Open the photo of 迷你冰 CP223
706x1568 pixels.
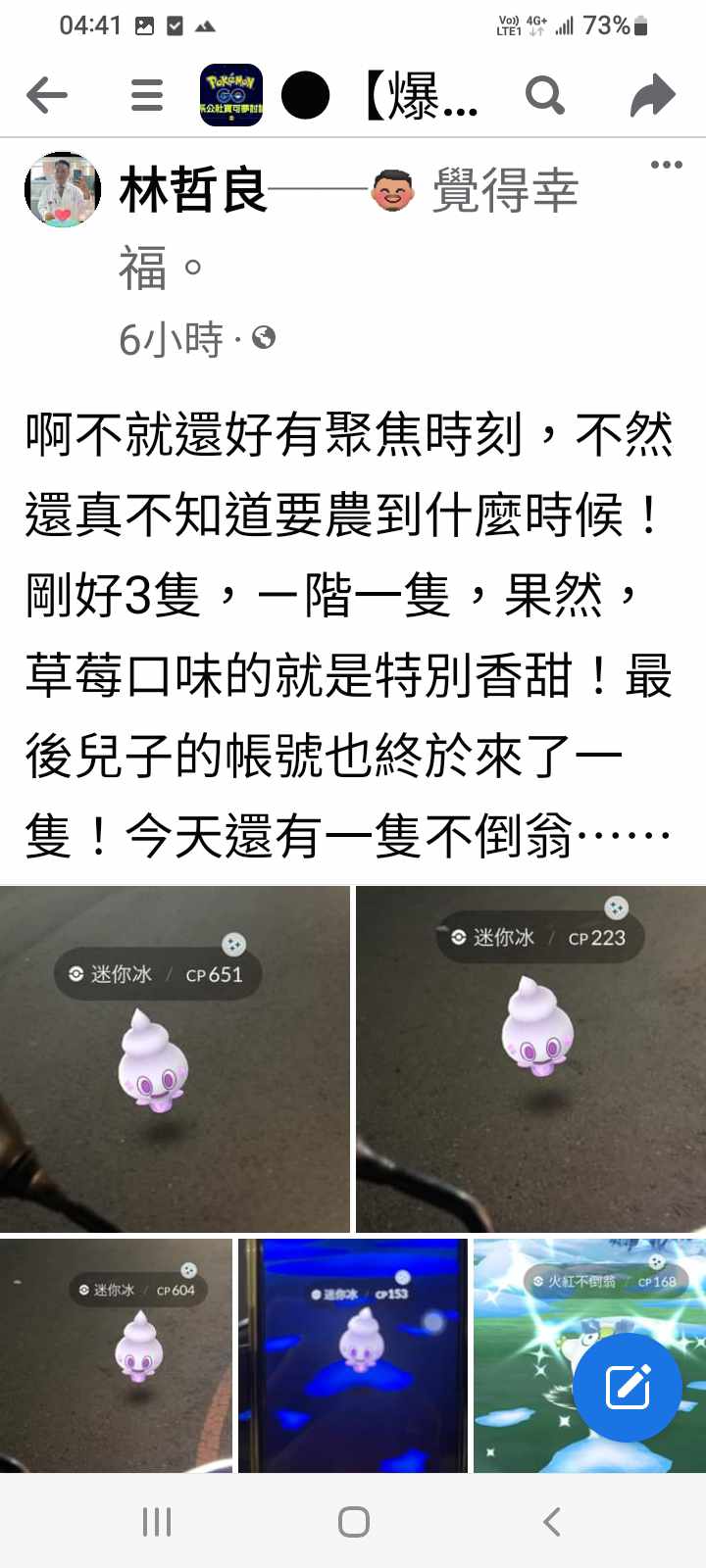[x=530, y=1058]
